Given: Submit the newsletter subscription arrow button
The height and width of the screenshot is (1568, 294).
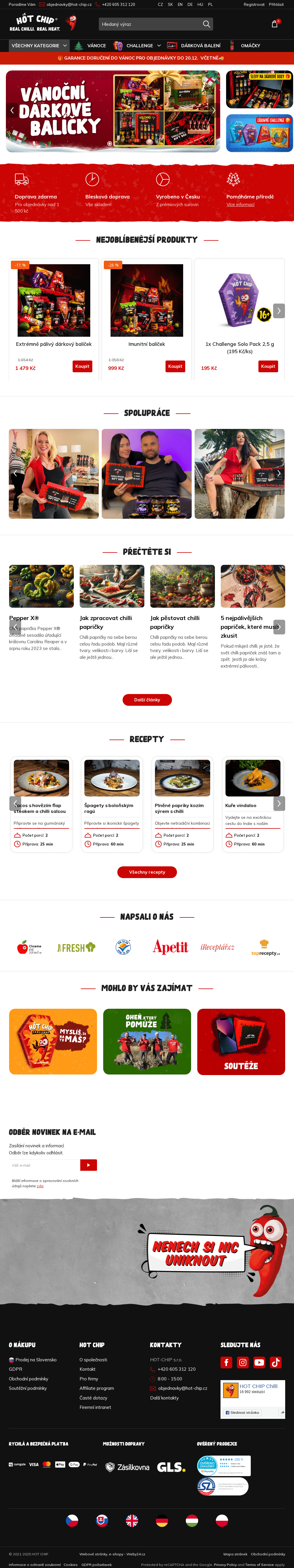Looking at the screenshot, I should [x=88, y=1165].
